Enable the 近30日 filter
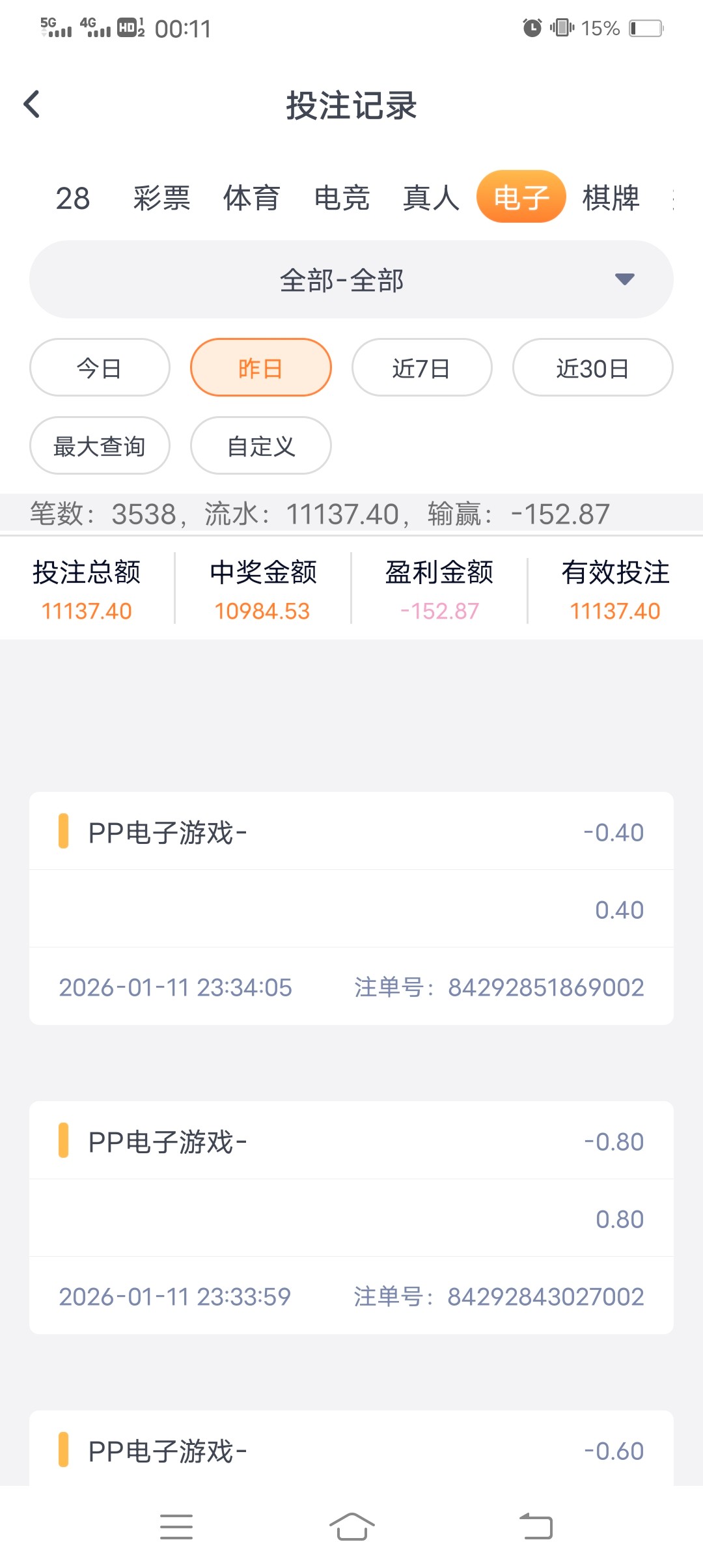 (x=592, y=367)
